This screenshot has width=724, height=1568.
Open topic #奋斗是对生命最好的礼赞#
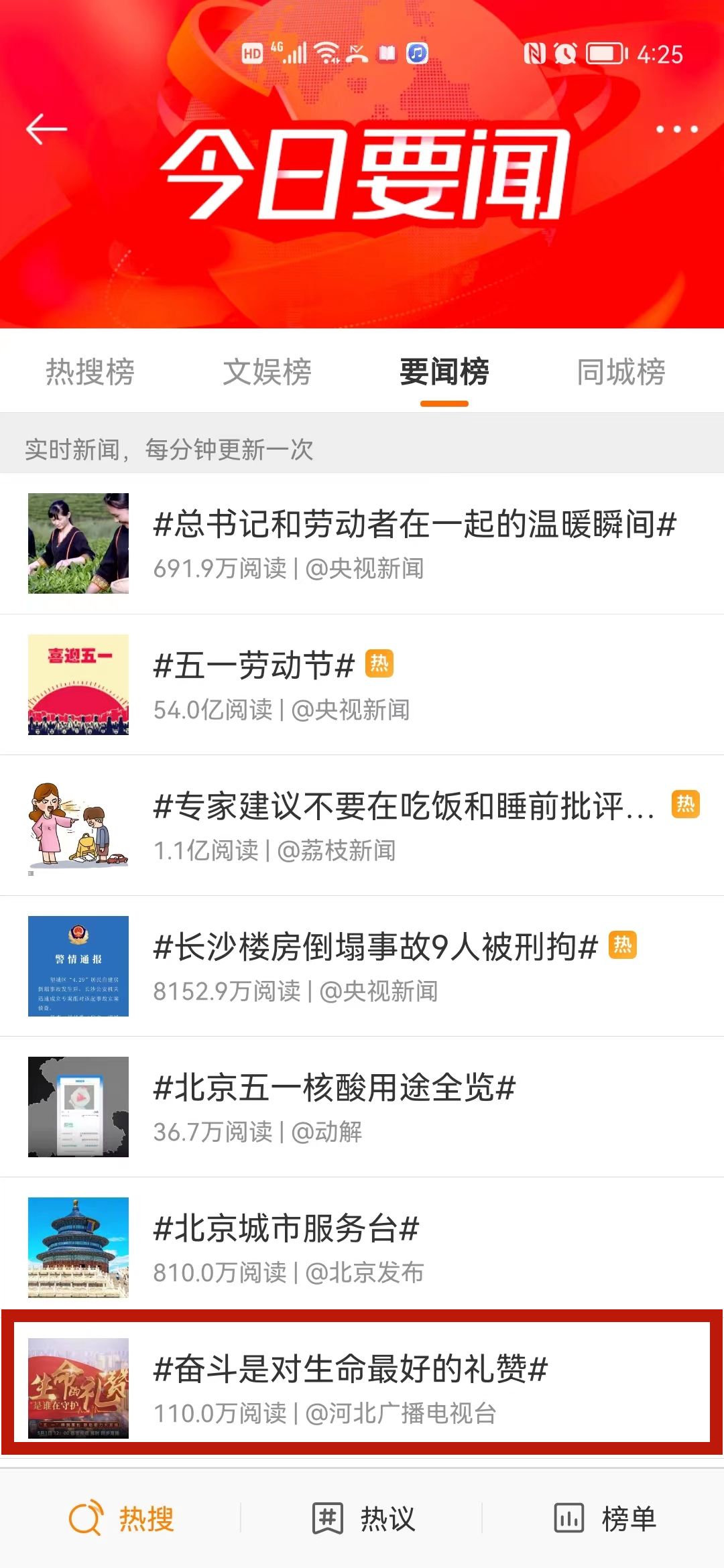coord(351,1369)
